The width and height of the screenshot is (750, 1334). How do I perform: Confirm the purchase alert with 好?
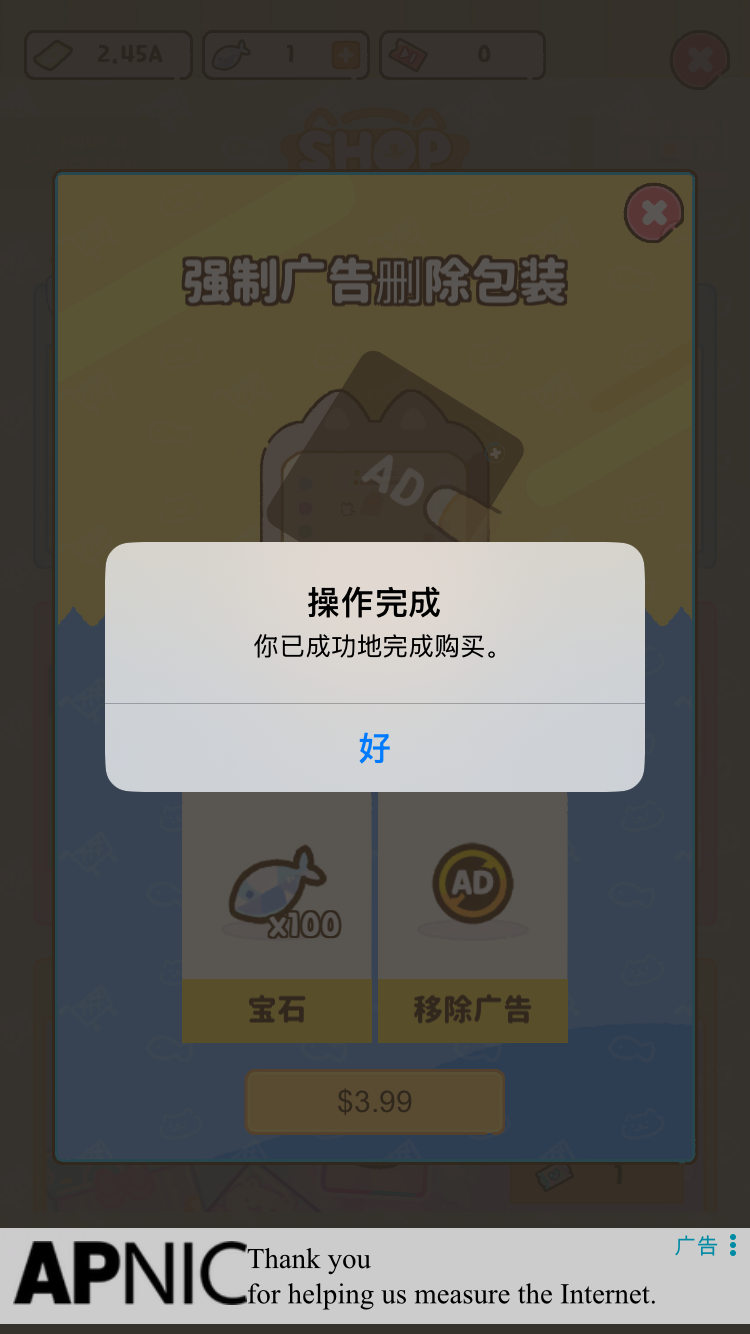[x=374, y=747]
